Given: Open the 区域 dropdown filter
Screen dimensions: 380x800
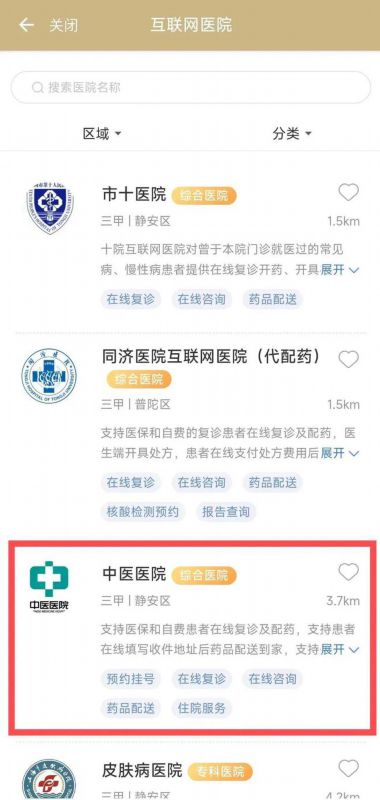Looking at the screenshot, I should (102, 134).
